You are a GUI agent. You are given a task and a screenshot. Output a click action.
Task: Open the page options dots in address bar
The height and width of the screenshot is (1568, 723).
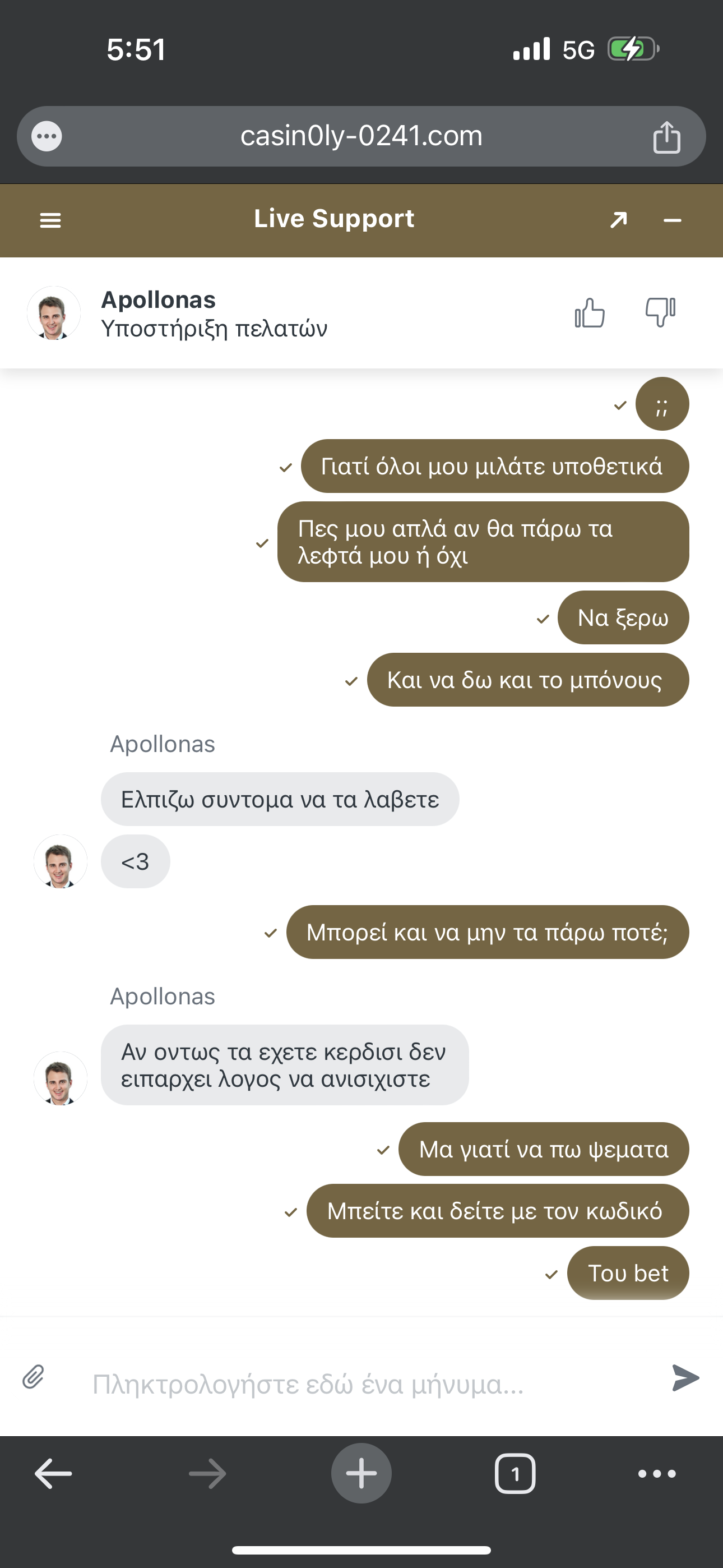(47, 136)
